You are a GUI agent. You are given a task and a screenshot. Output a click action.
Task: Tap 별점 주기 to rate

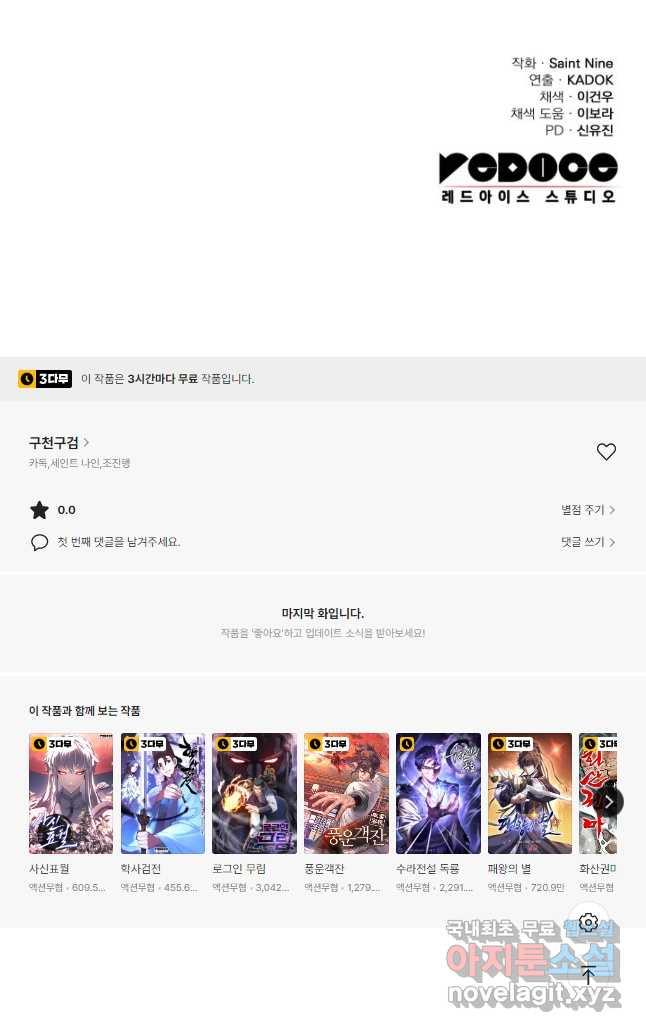588,510
